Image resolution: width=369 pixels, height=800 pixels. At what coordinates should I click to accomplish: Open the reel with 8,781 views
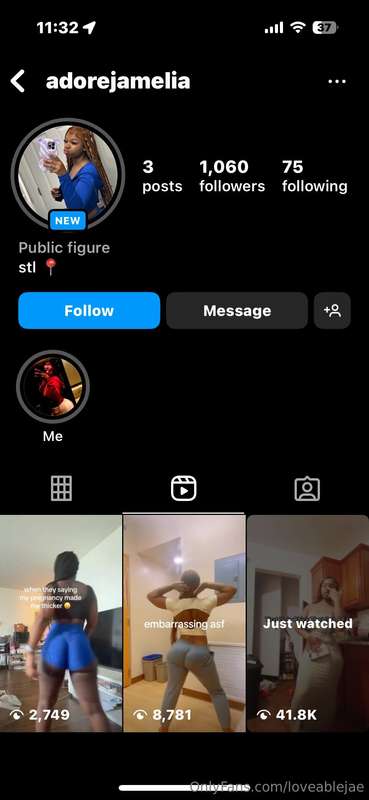point(184,623)
